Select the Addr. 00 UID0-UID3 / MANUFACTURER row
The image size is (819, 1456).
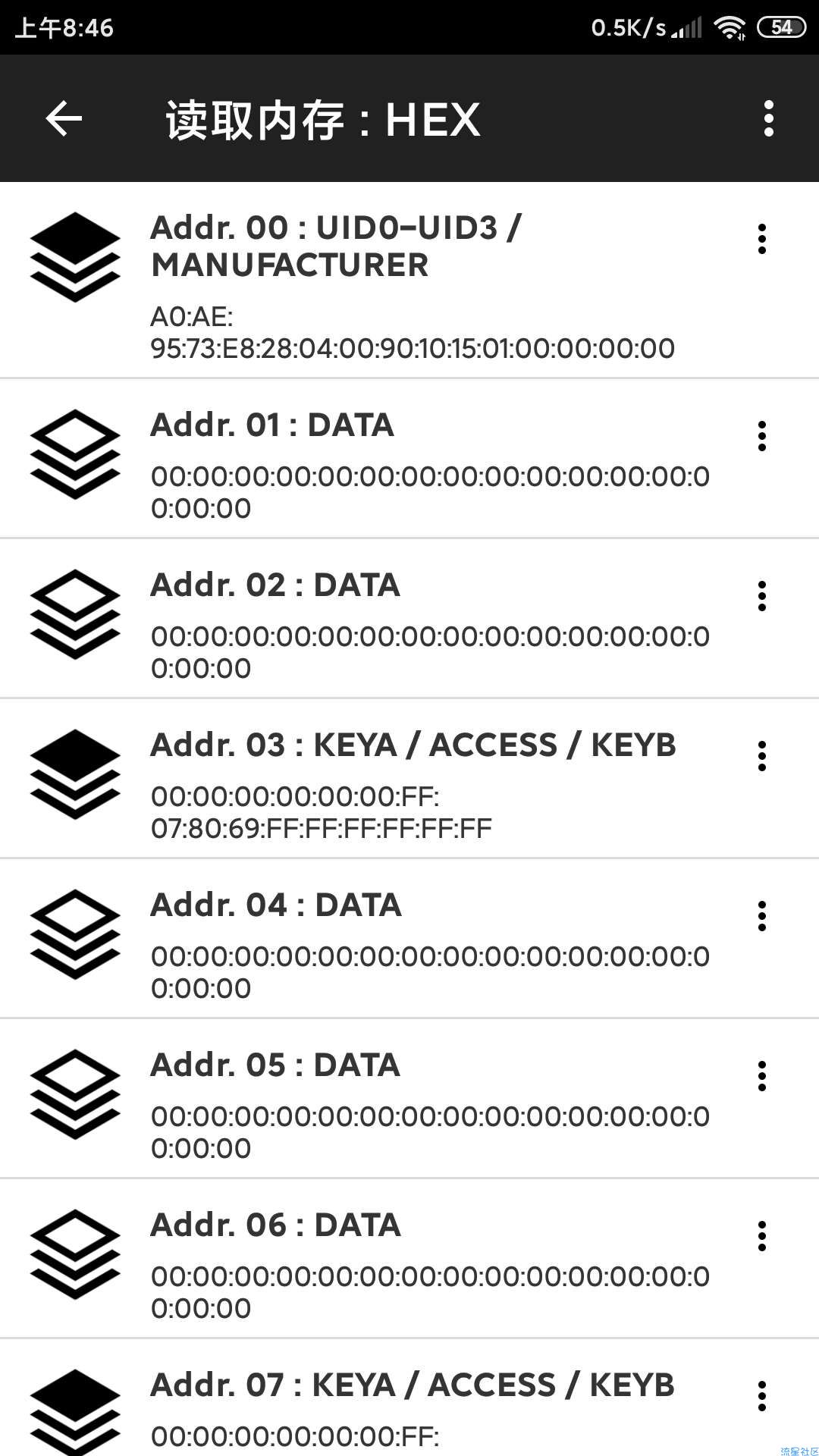click(x=409, y=280)
